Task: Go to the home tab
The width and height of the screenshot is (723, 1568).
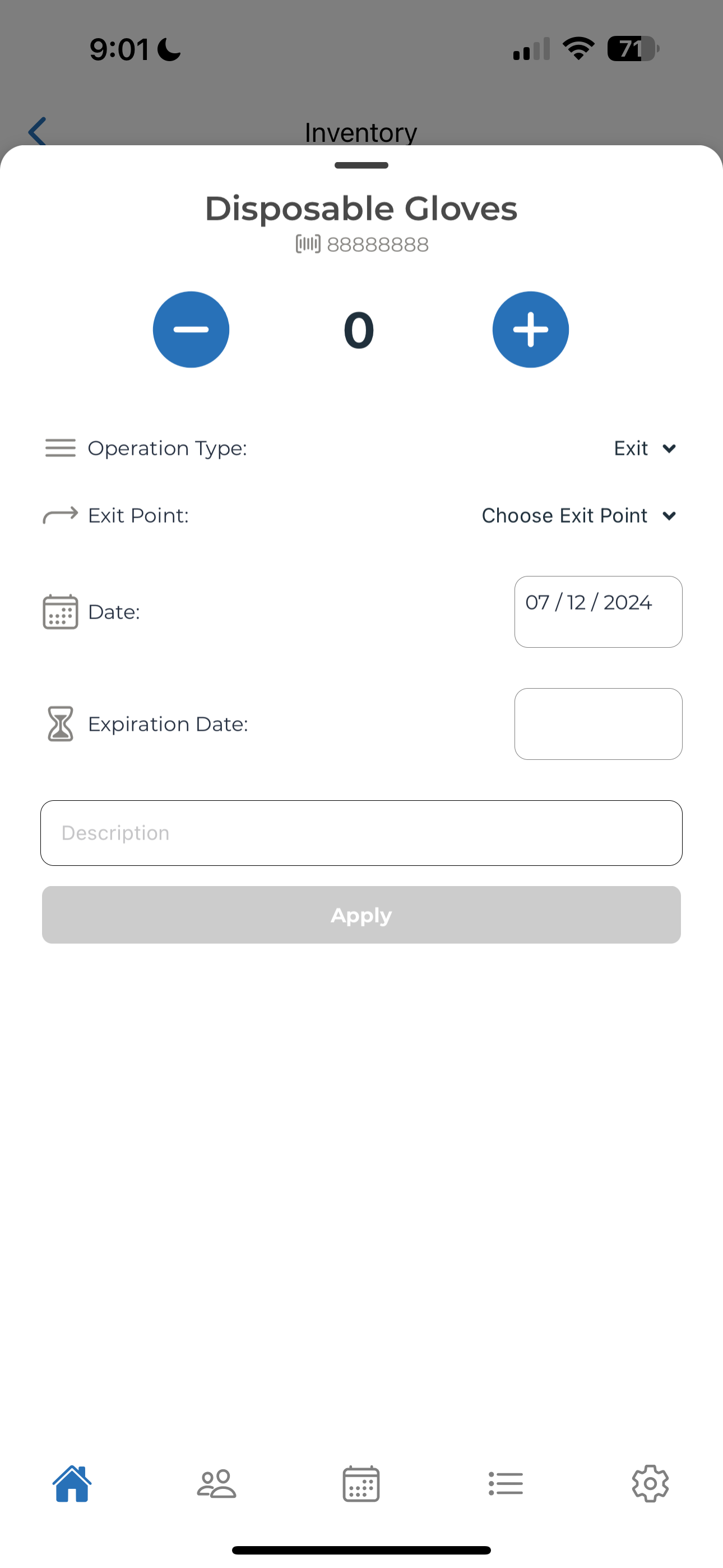Action: (72, 1483)
